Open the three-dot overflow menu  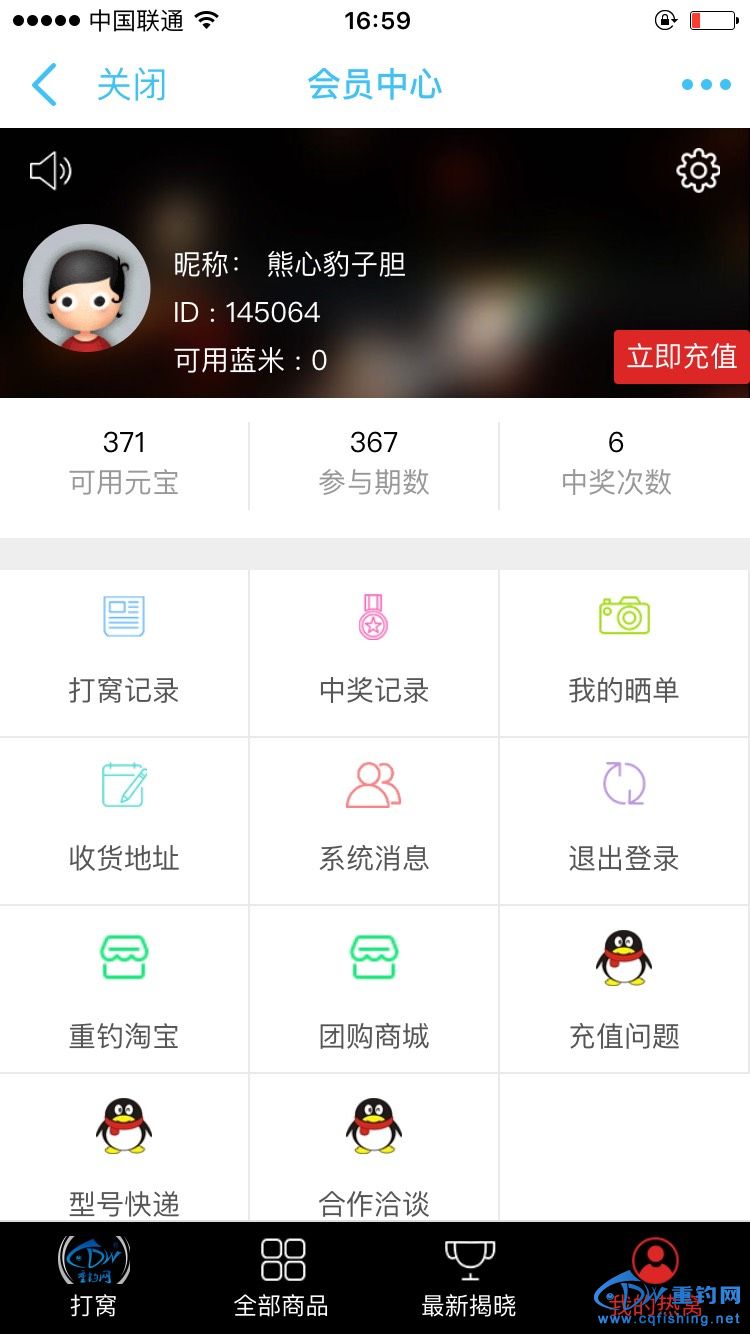tap(706, 85)
